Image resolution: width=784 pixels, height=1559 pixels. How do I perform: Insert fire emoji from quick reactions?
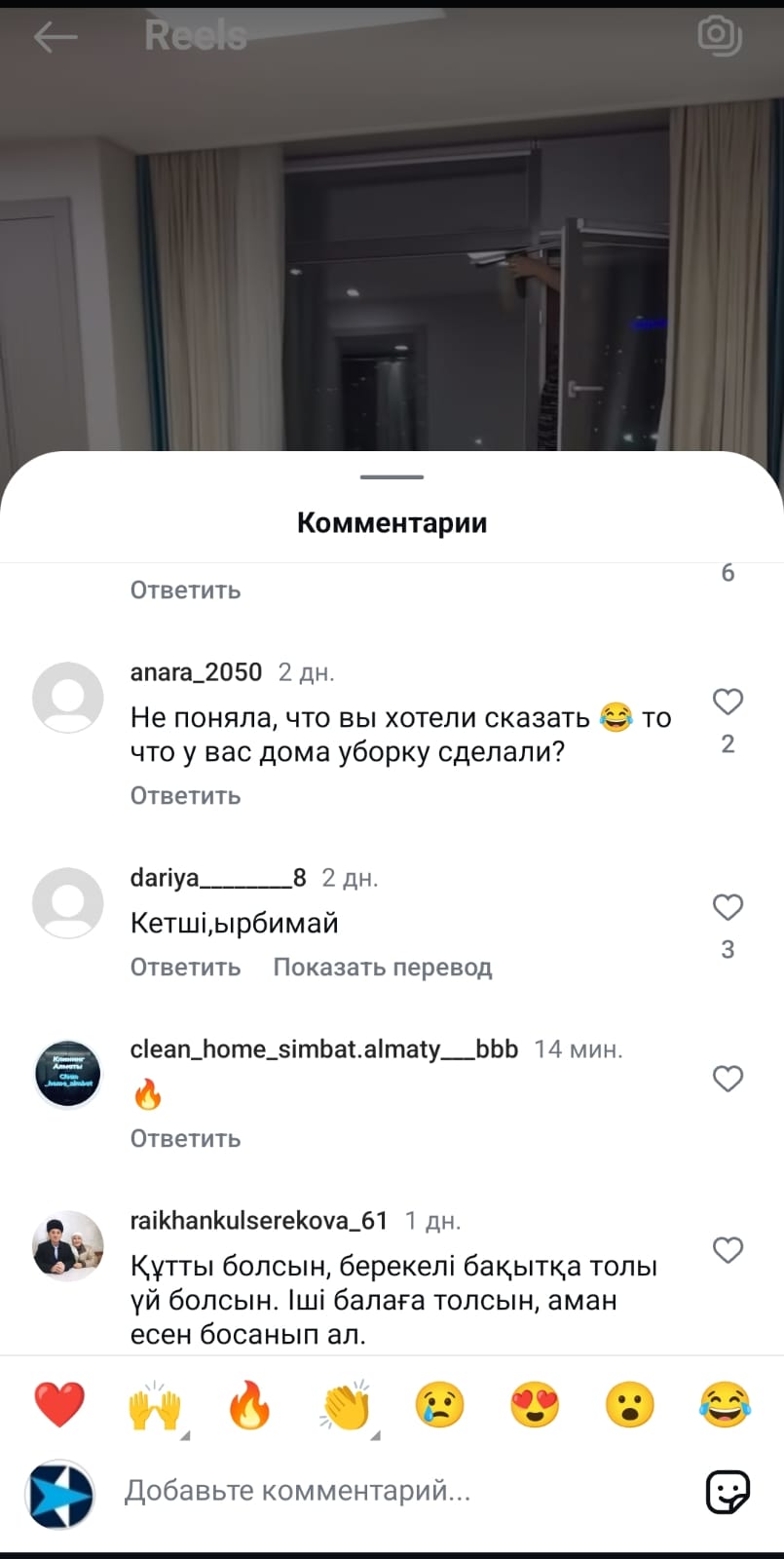click(x=249, y=1405)
